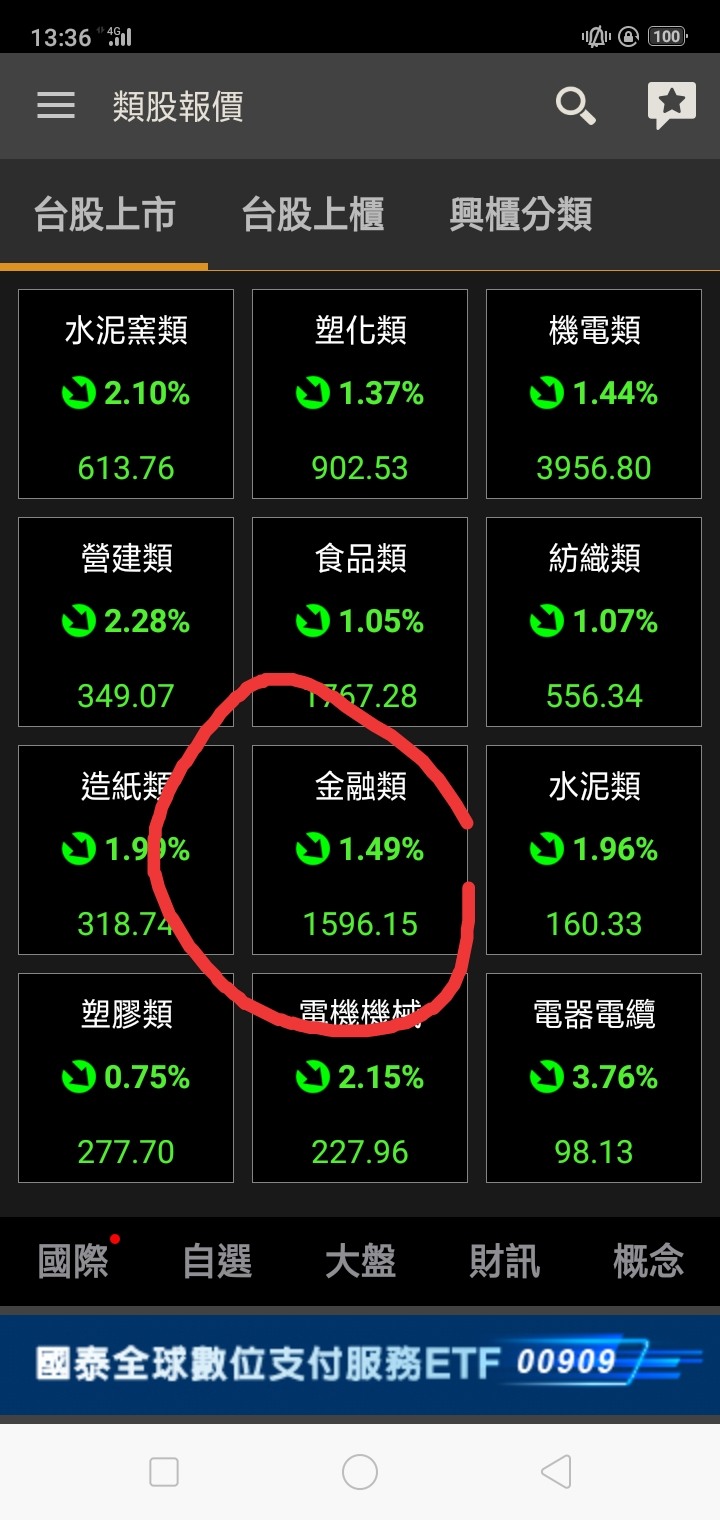Go to the 自選 watchlist tab
Image resolution: width=720 pixels, height=1520 pixels.
click(217, 1261)
